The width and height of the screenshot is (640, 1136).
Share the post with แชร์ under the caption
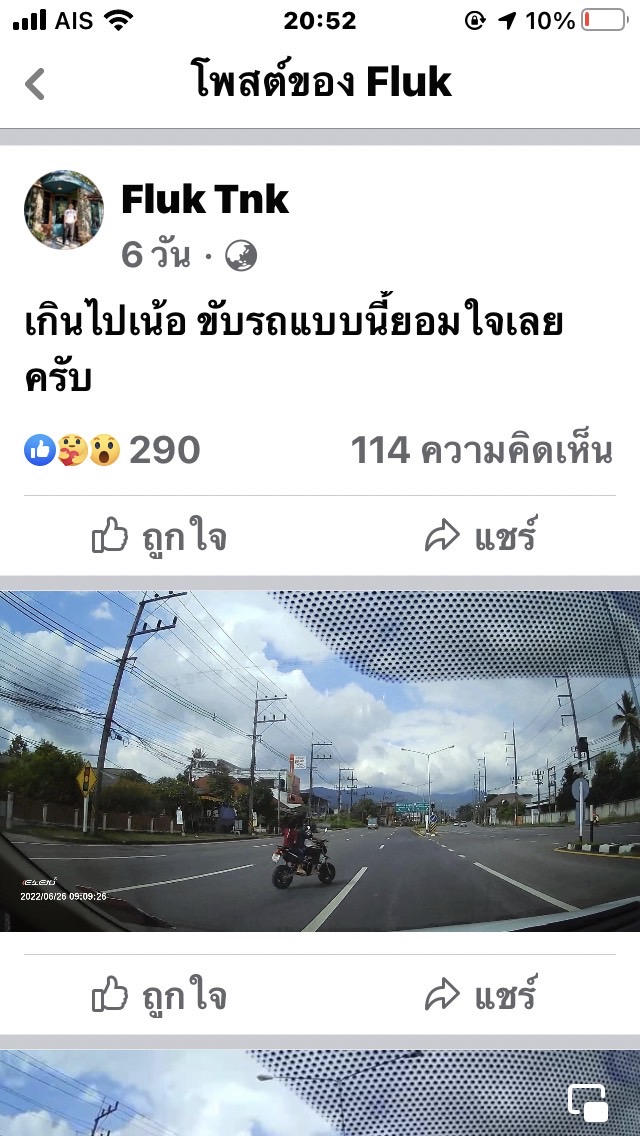pyautogui.click(x=480, y=538)
